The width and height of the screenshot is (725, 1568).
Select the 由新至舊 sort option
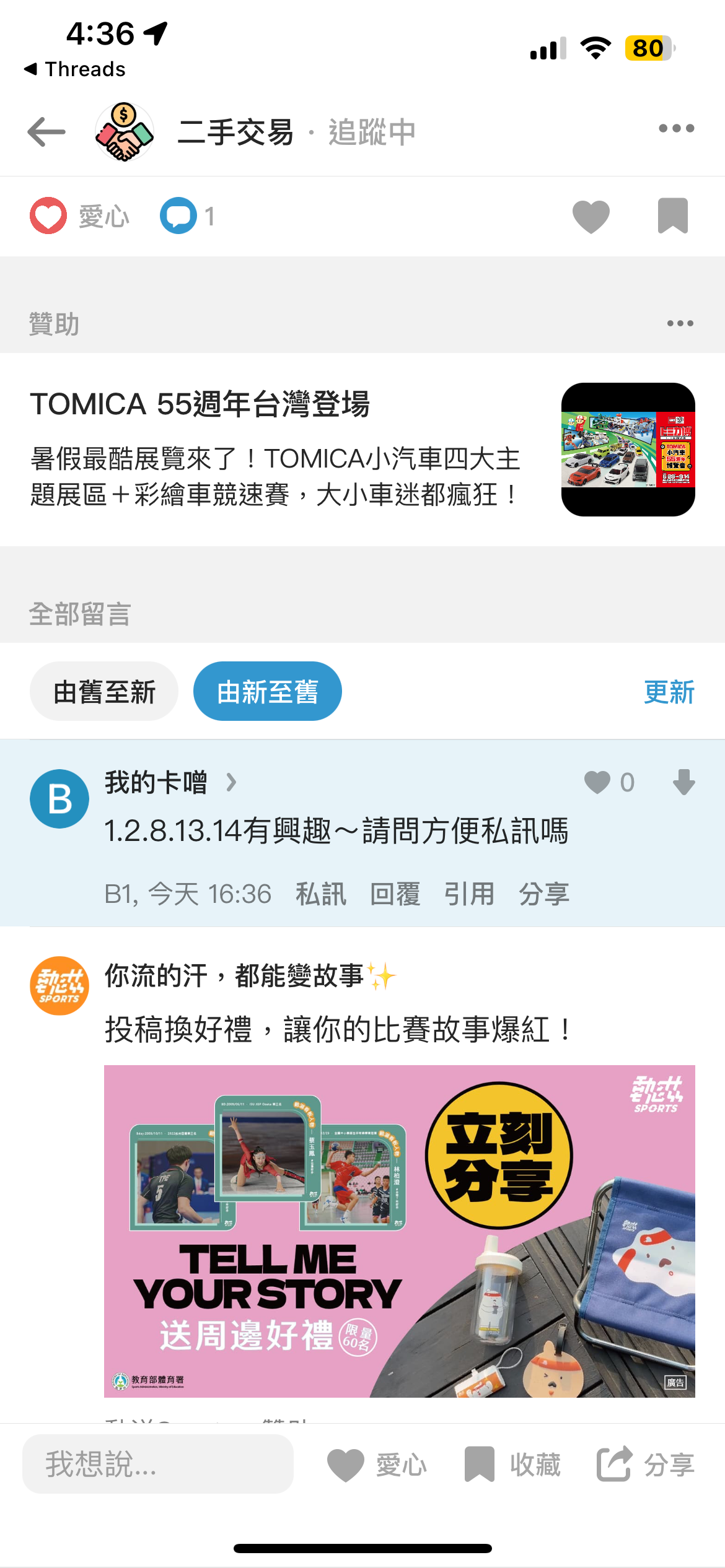267,692
